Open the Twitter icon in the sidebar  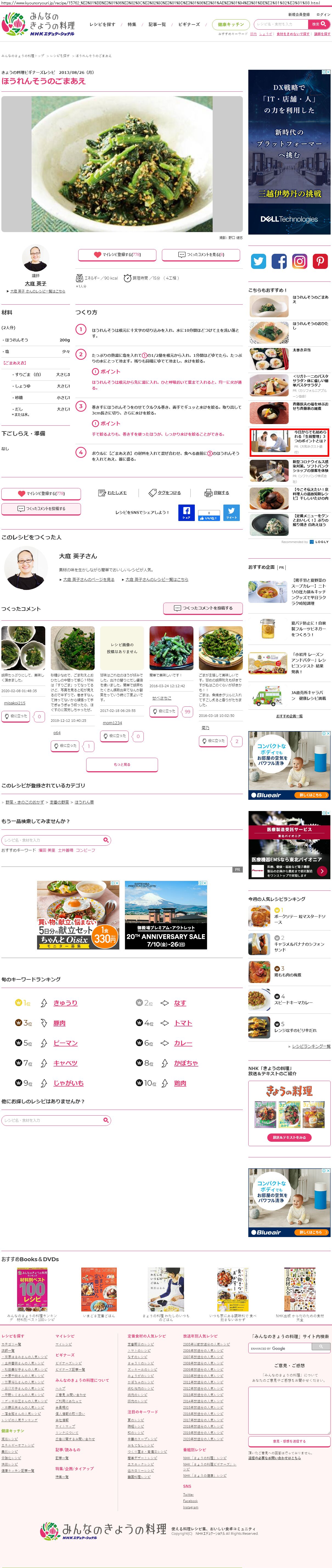(x=258, y=261)
